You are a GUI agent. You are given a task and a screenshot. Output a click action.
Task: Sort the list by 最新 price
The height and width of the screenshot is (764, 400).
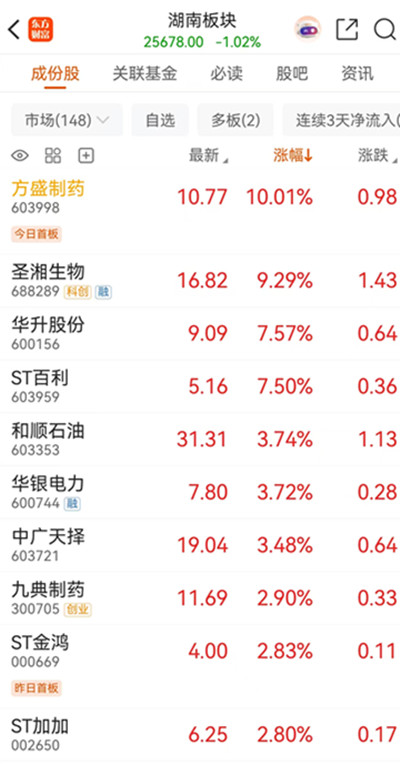[x=208, y=156]
